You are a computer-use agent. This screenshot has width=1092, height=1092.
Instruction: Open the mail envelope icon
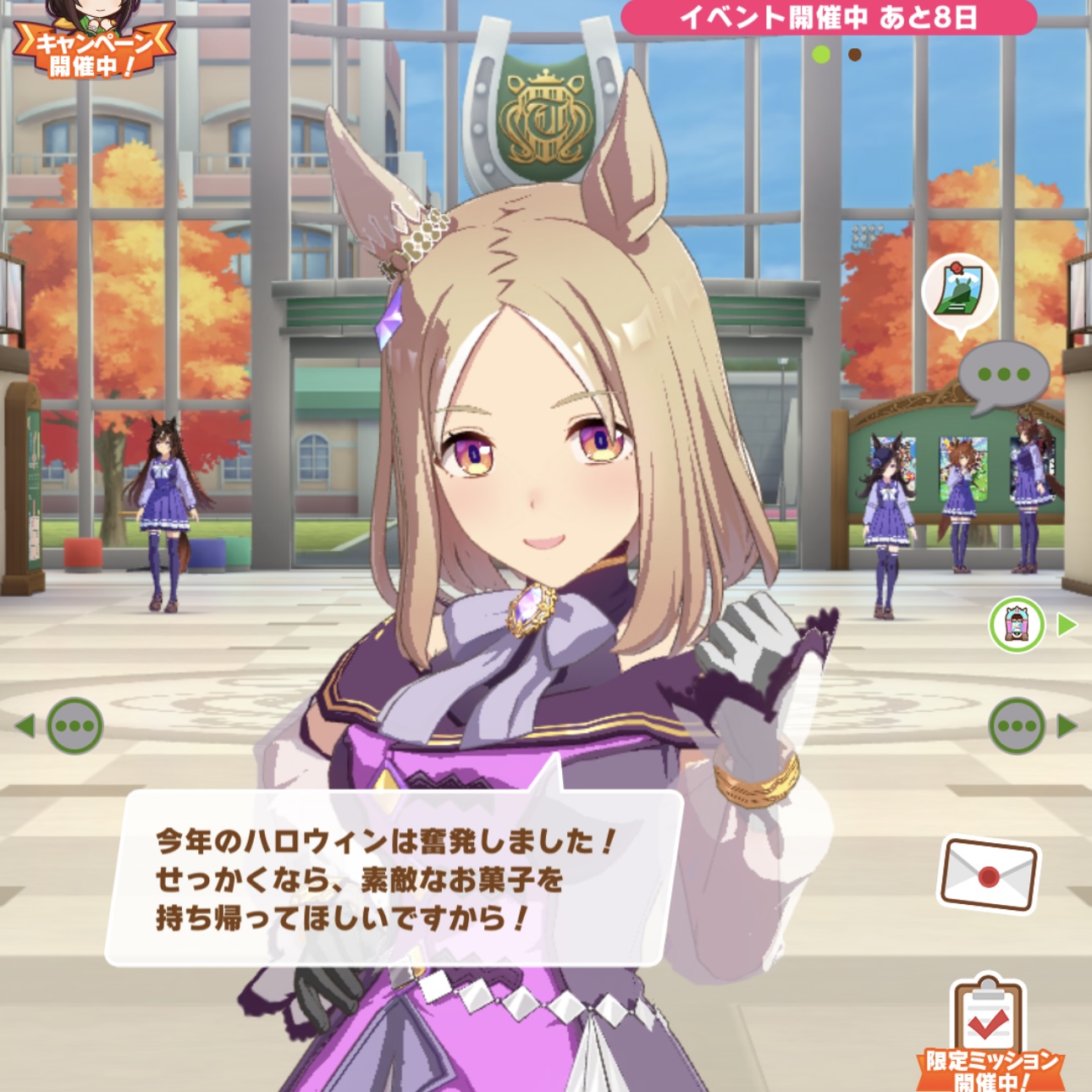[989, 876]
